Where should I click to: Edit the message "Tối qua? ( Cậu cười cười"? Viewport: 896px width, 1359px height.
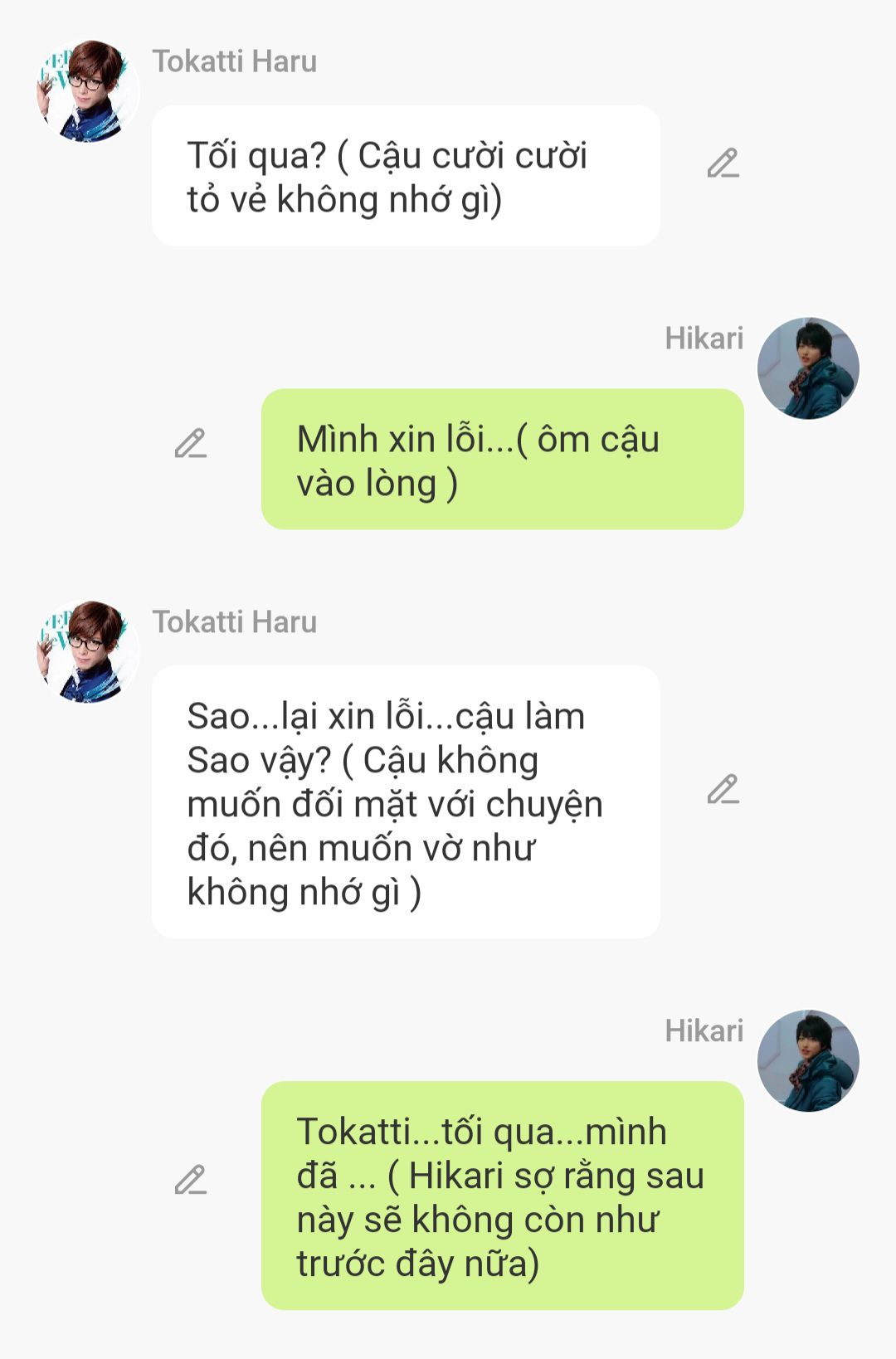tap(723, 163)
